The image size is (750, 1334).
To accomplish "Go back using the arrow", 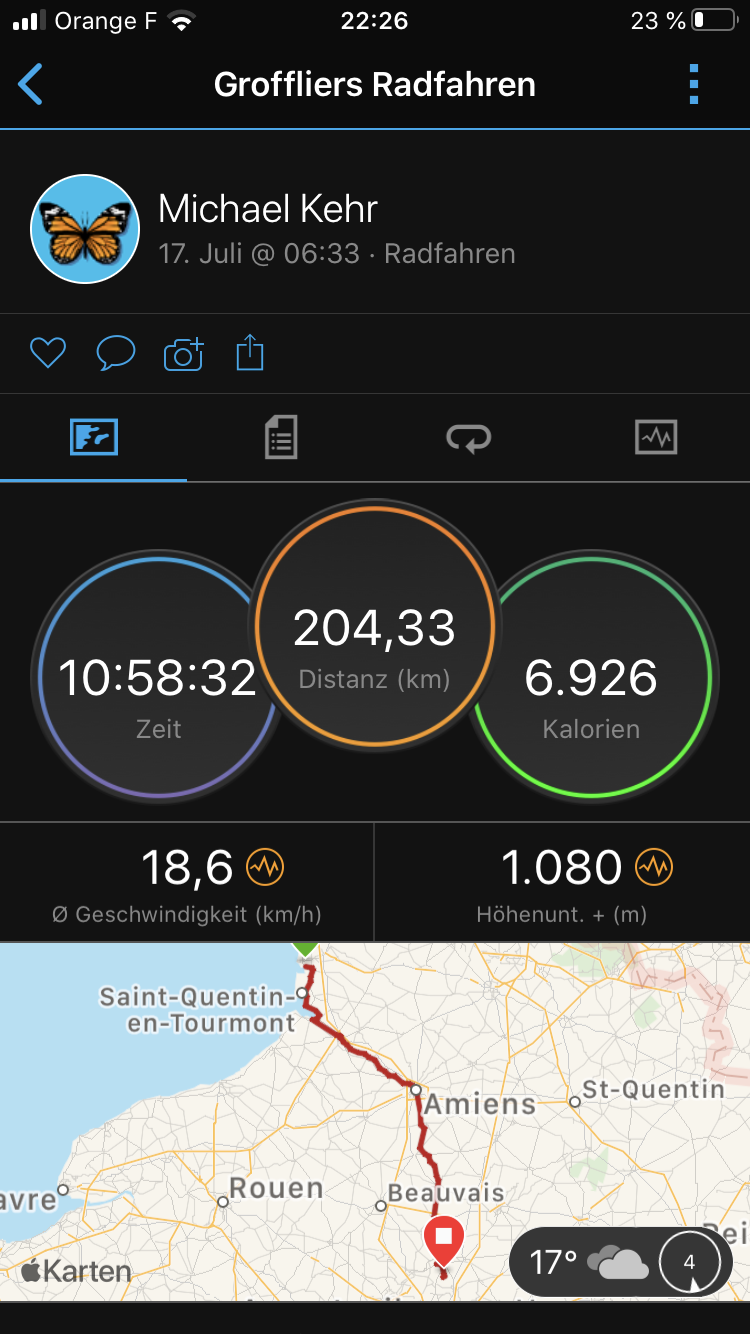I will pos(31,84).
